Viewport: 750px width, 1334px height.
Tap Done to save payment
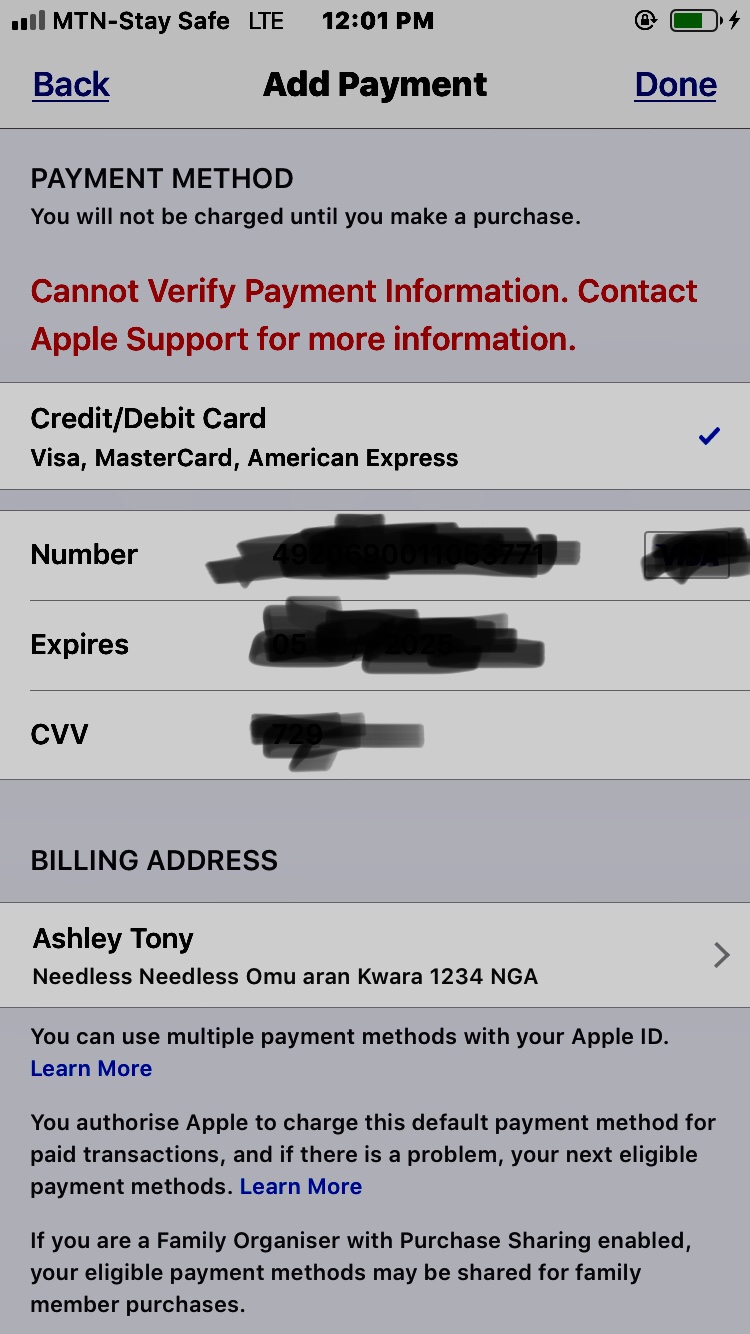click(x=676, y=85)
